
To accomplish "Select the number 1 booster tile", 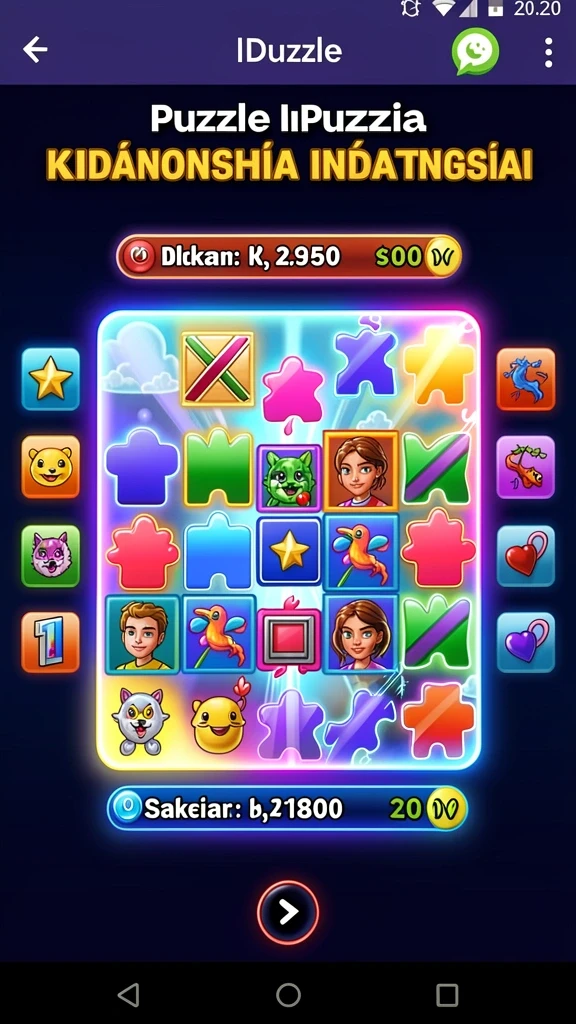I will (50, 642).
